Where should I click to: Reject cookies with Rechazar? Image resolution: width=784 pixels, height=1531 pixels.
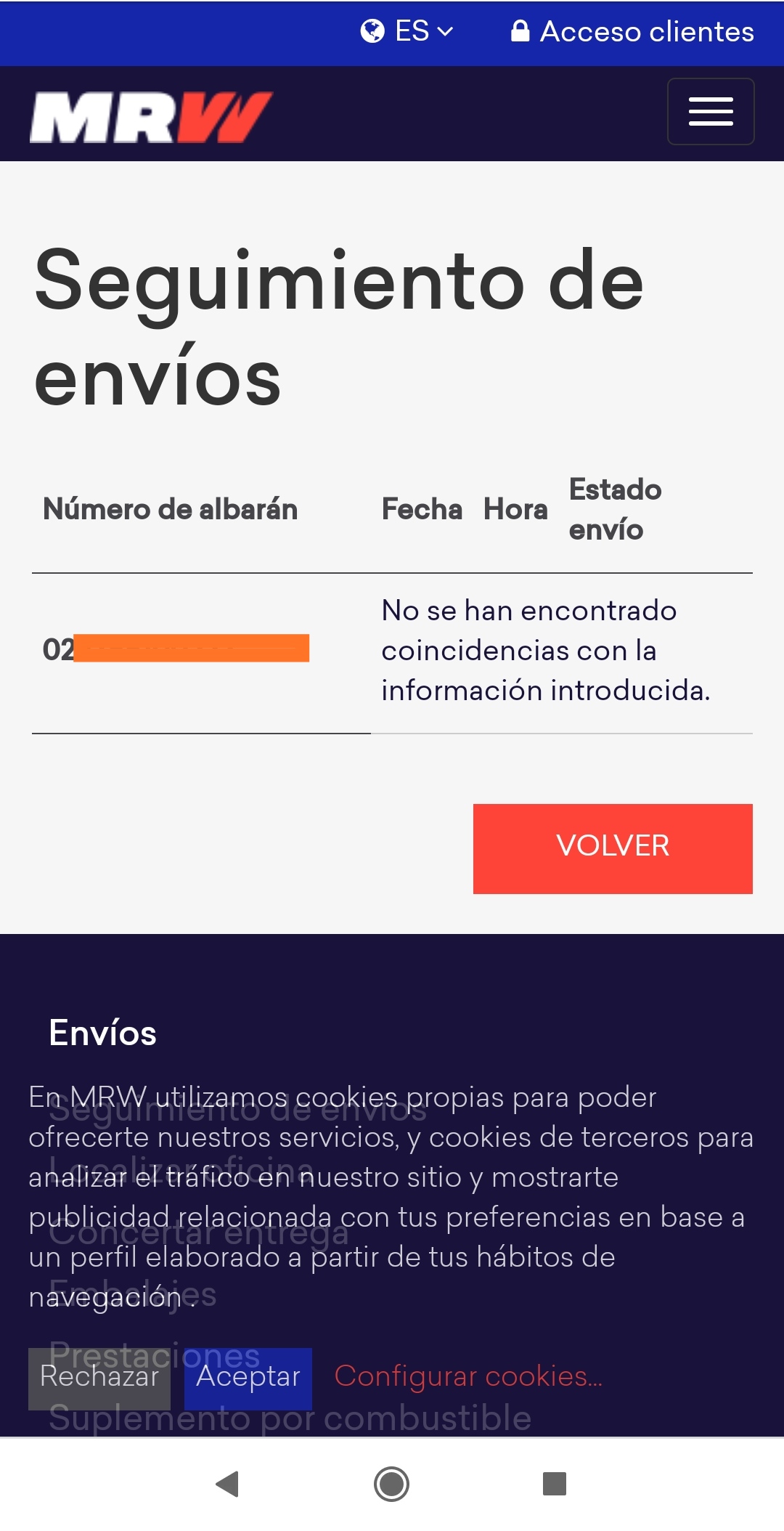pos(99,1378)
